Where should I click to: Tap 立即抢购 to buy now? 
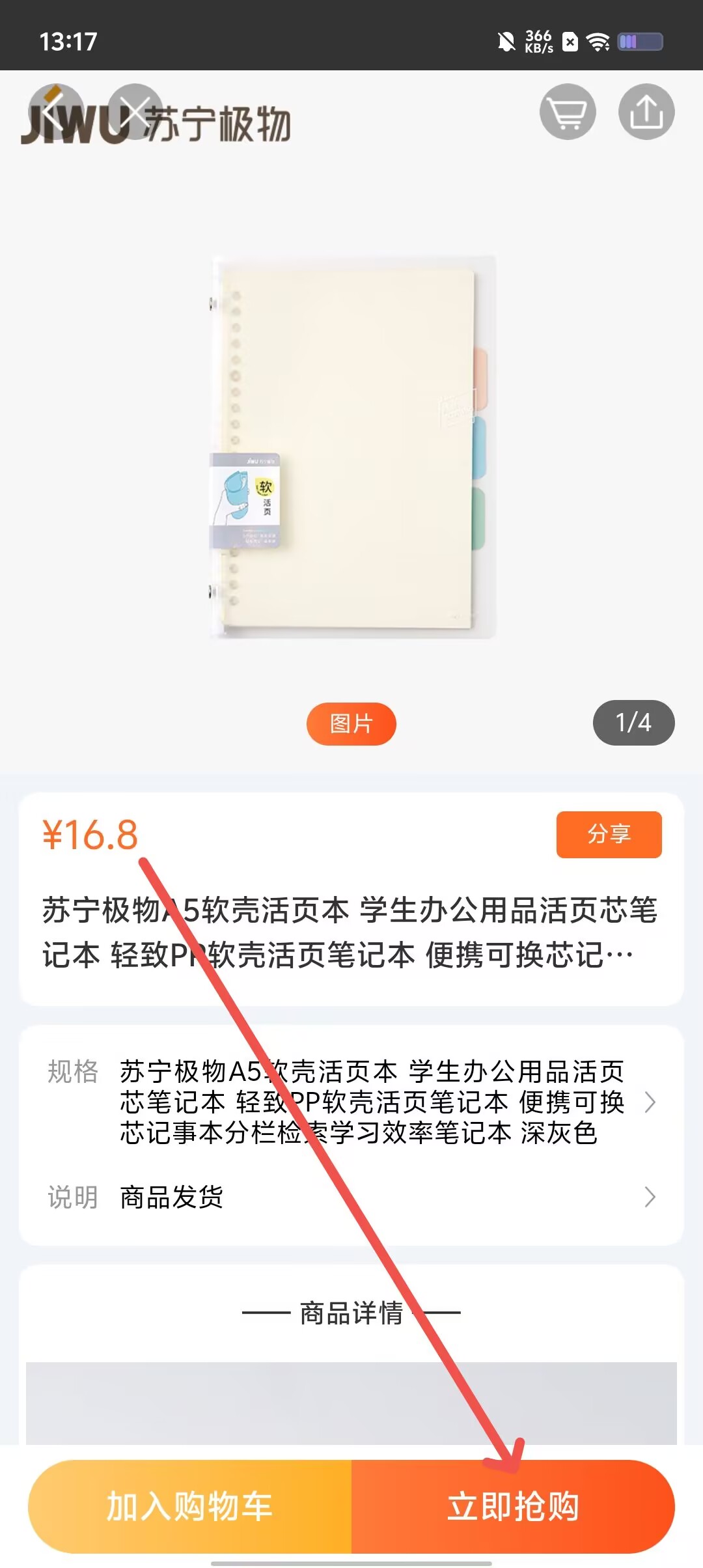pos(513,1507)
